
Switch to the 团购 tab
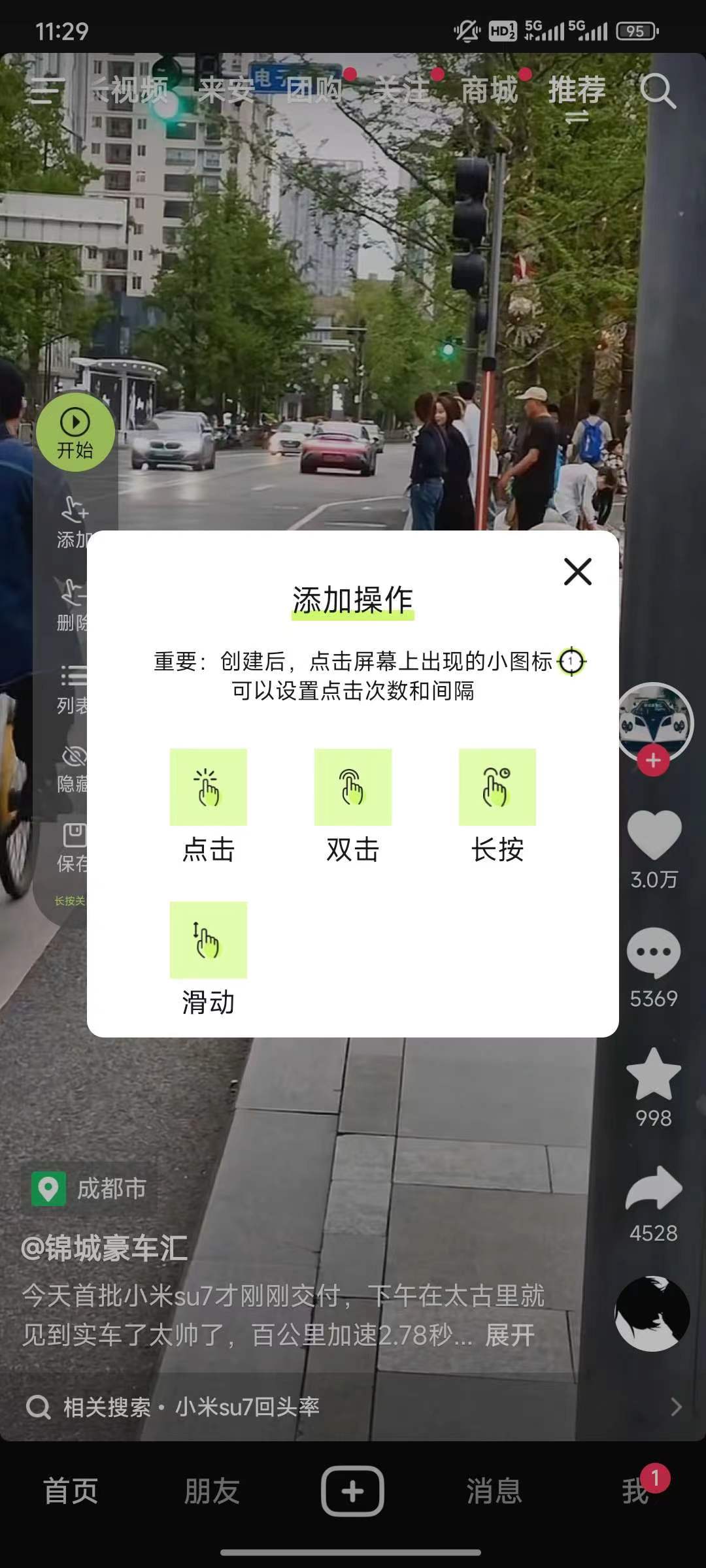point(314,90)
